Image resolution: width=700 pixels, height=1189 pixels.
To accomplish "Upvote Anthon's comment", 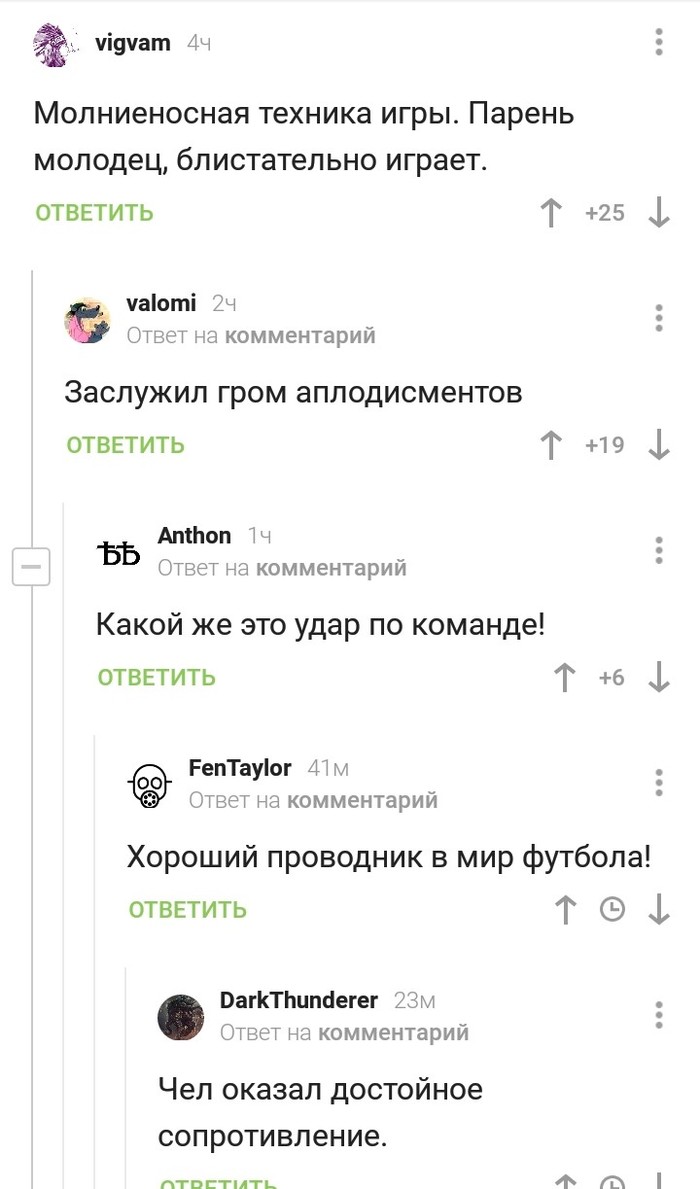I will click(565, 678).
